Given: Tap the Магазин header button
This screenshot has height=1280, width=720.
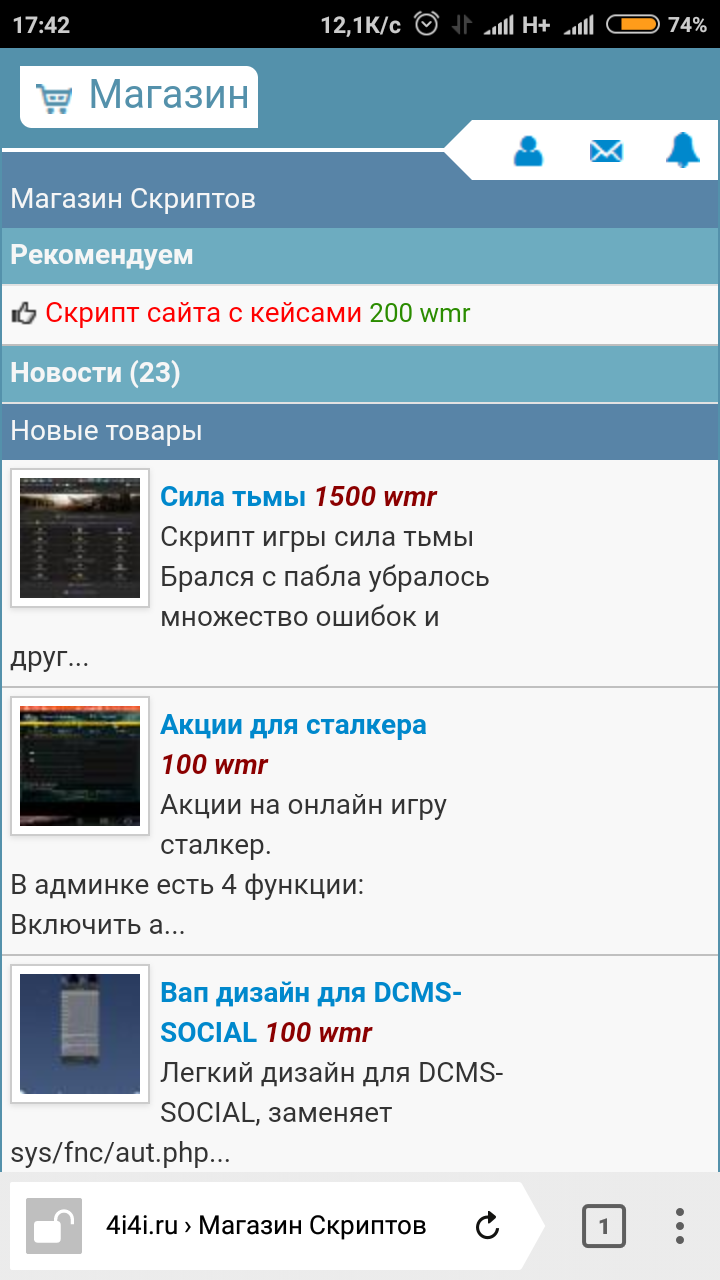Looking at the screenshot, I should [x=140, y=97].
